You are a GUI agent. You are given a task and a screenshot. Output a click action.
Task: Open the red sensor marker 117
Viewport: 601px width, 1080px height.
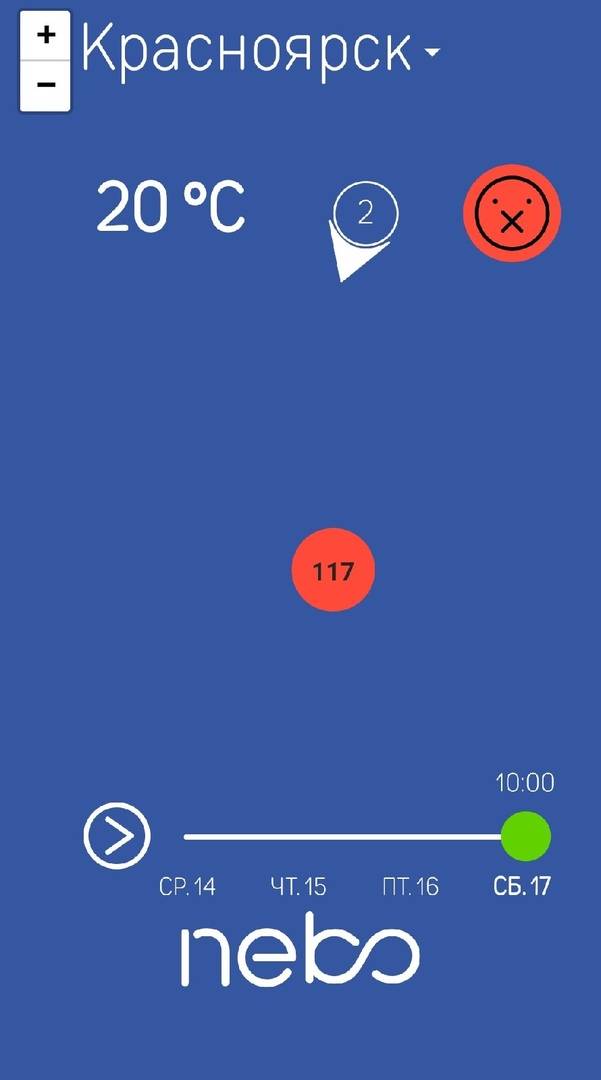[x=333, y=572]
